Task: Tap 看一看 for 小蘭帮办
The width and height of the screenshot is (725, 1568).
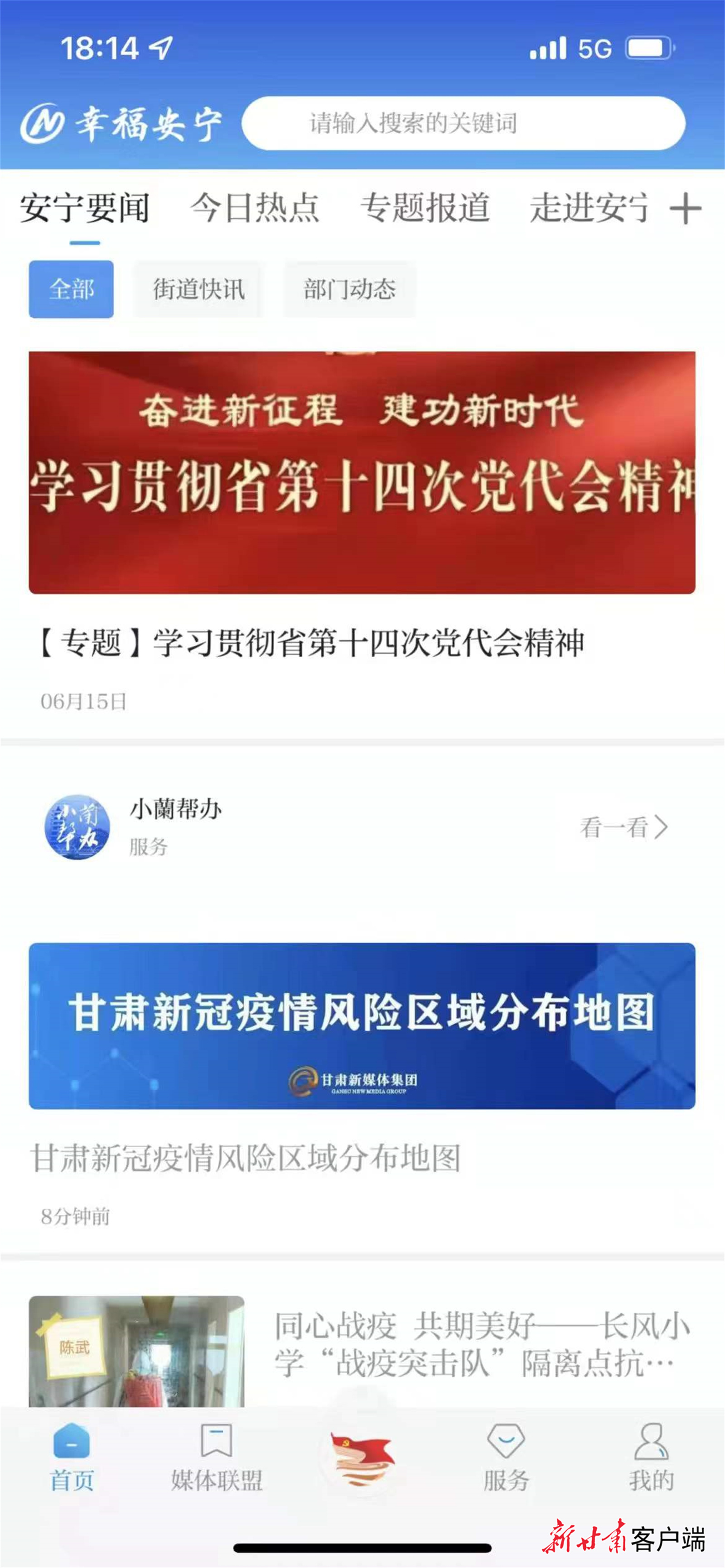Action: (x=624, y=827)
